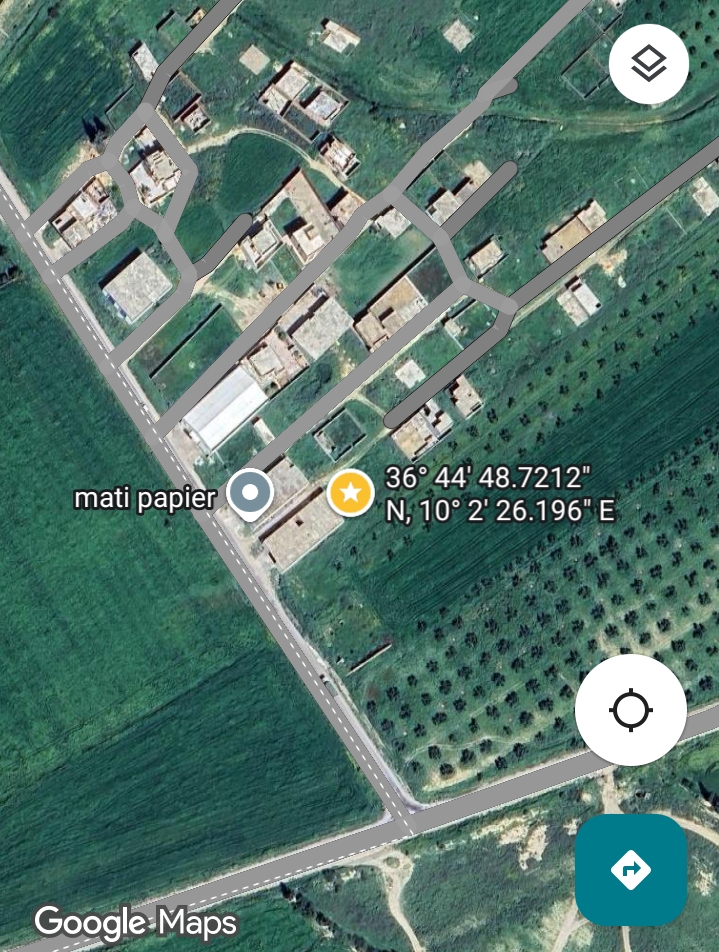Open the map layers selector

[x=649, y=65]
